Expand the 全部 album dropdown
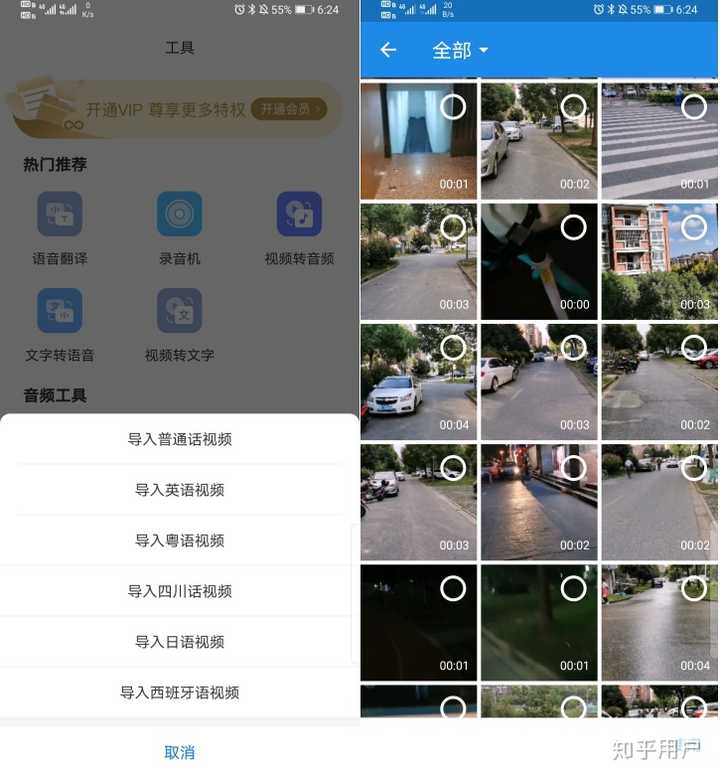This screenshot has width=720, height=775. [460, 50]
